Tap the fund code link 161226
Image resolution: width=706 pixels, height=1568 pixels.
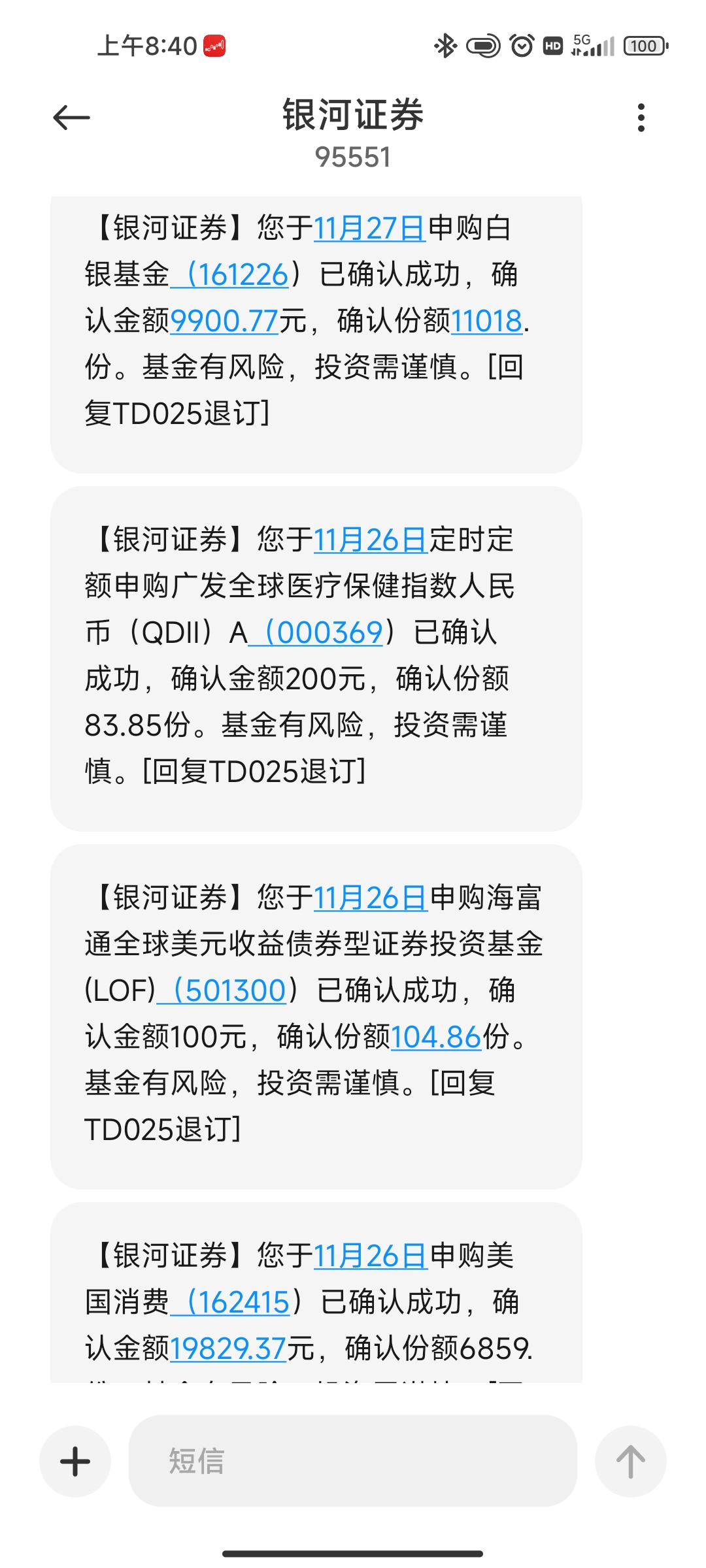pos(238,275)
